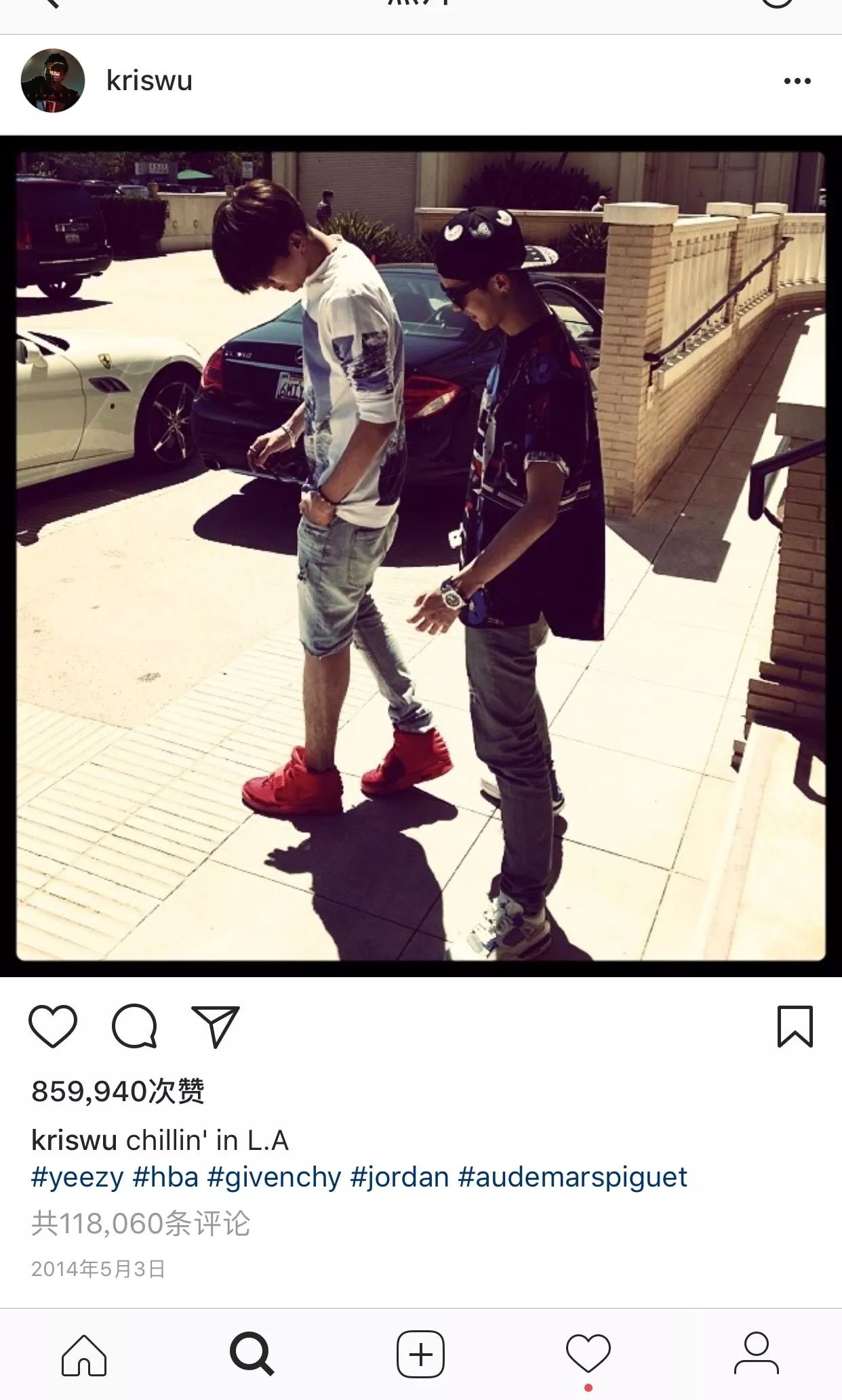842x1400 pixels.
Task: Like the post with the heart icon
Action: 53,1026
